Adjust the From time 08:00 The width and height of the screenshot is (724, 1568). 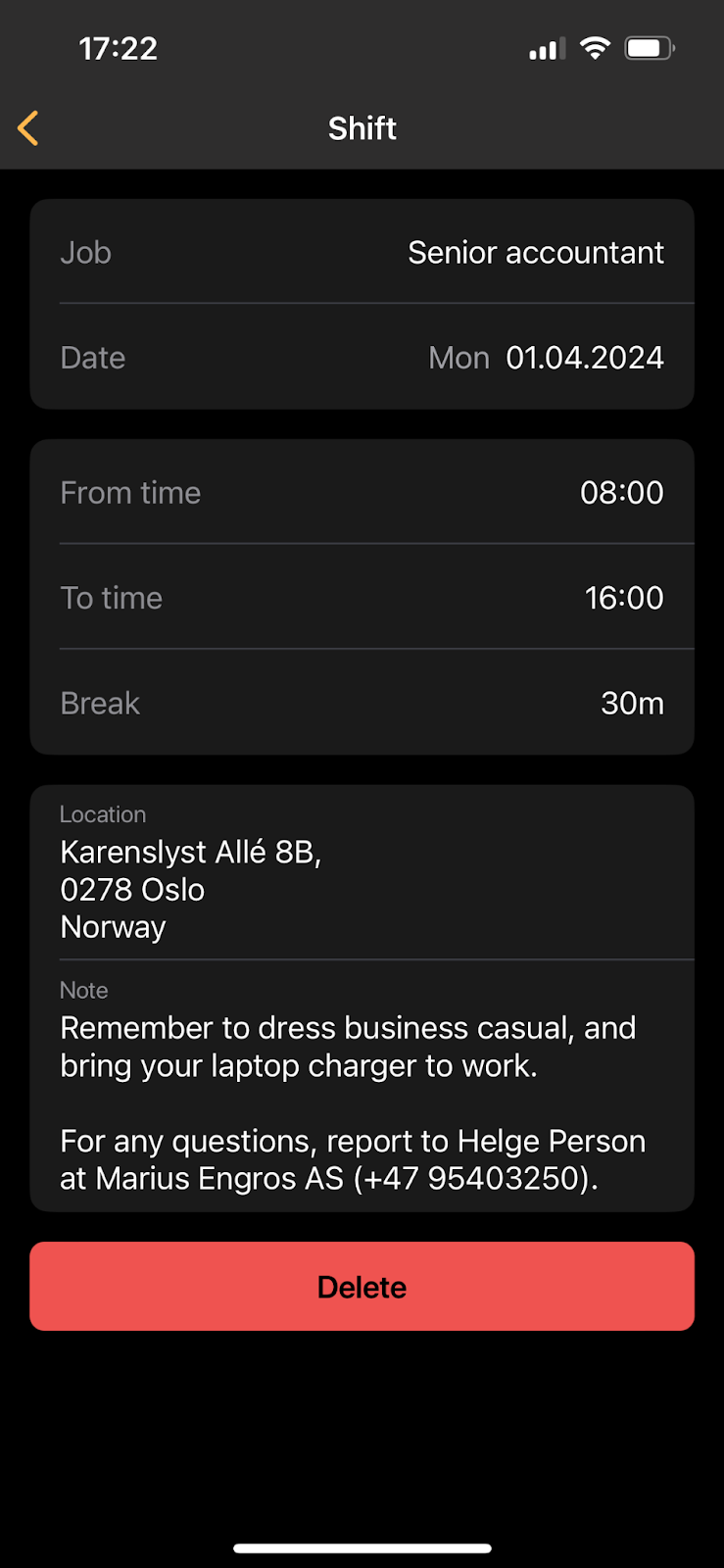(621, 492)
